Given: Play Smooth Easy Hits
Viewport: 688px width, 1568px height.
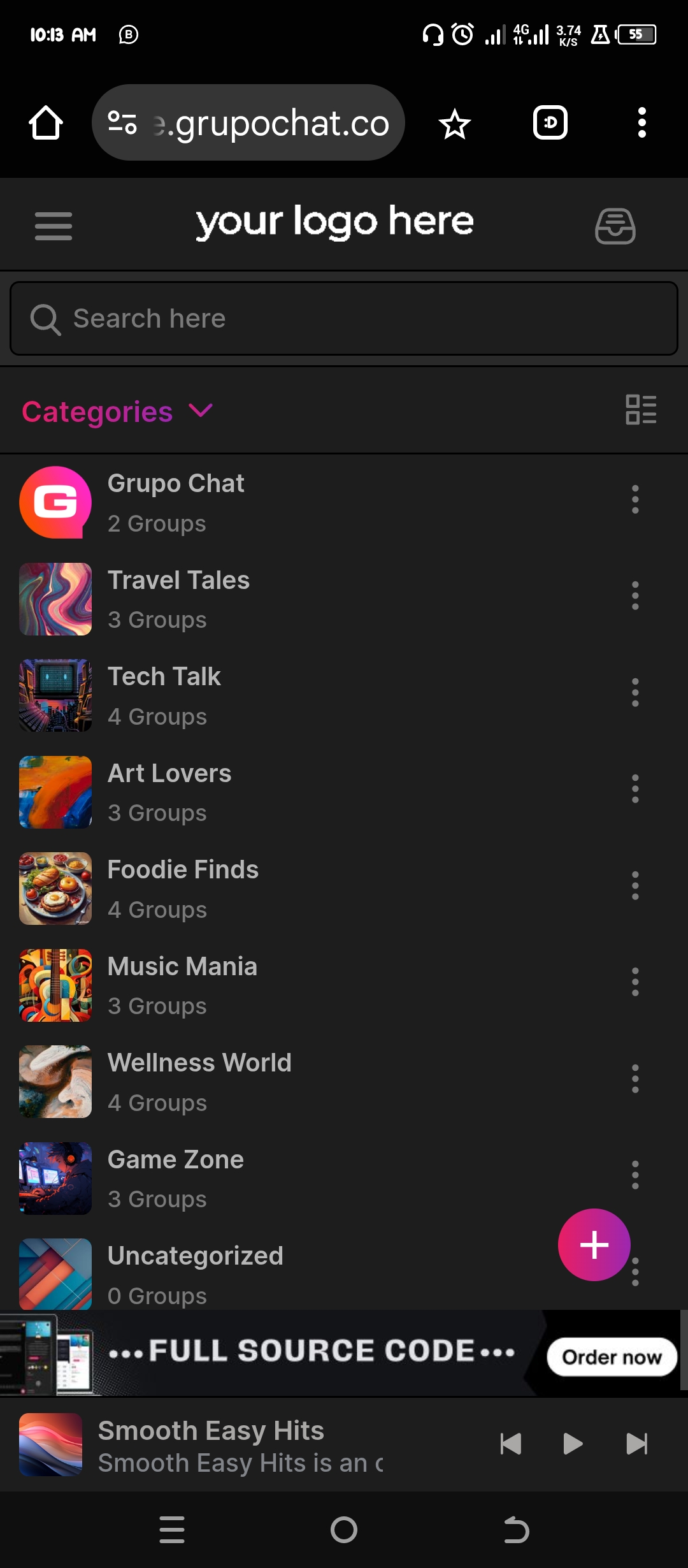Looking at the screenshot, I should tap(573, 1444).
